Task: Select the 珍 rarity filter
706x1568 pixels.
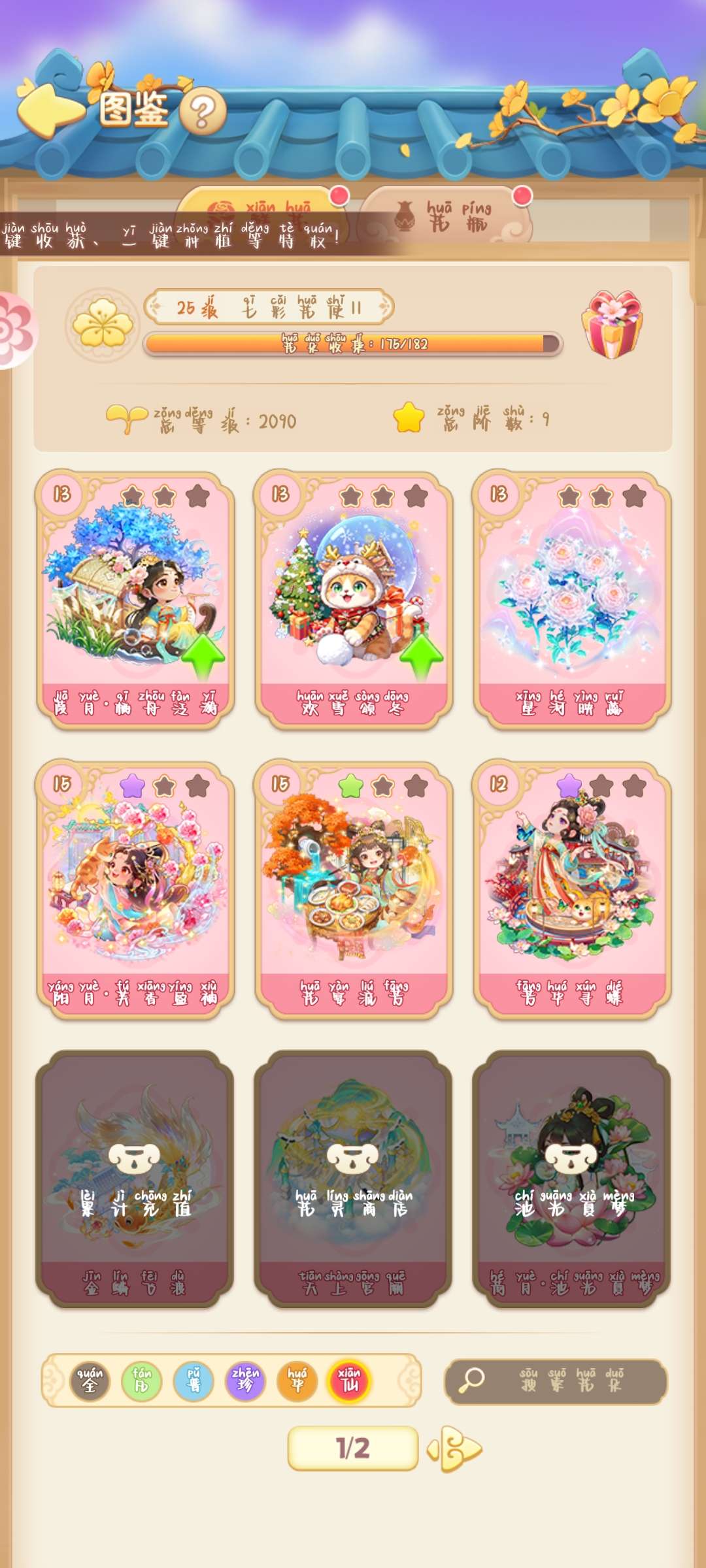Action: [245, 1380]
